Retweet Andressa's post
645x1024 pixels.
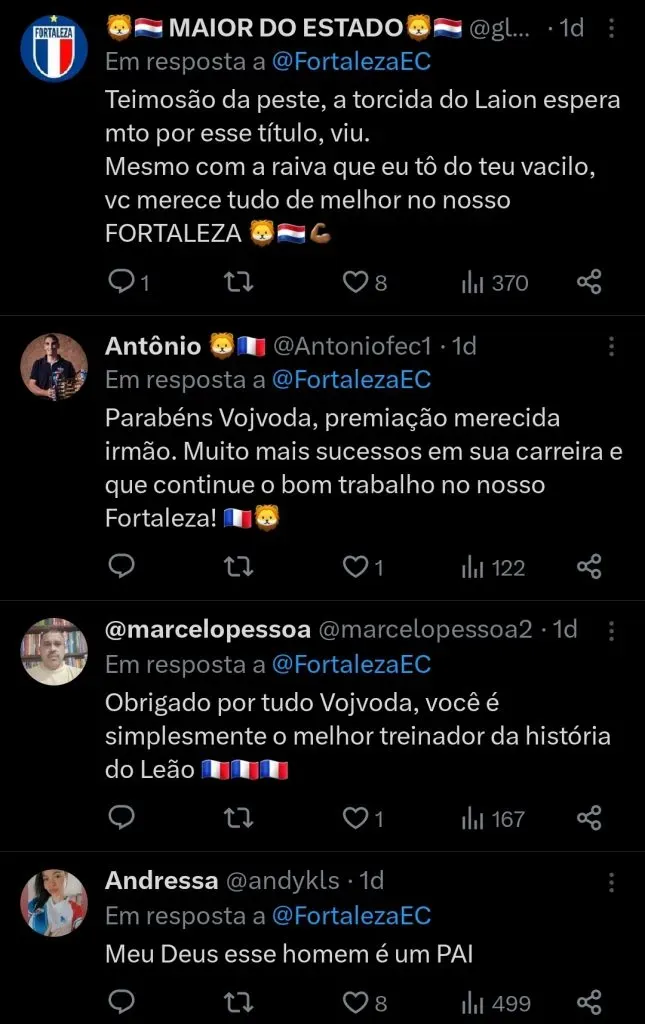tap(237, 1002)
